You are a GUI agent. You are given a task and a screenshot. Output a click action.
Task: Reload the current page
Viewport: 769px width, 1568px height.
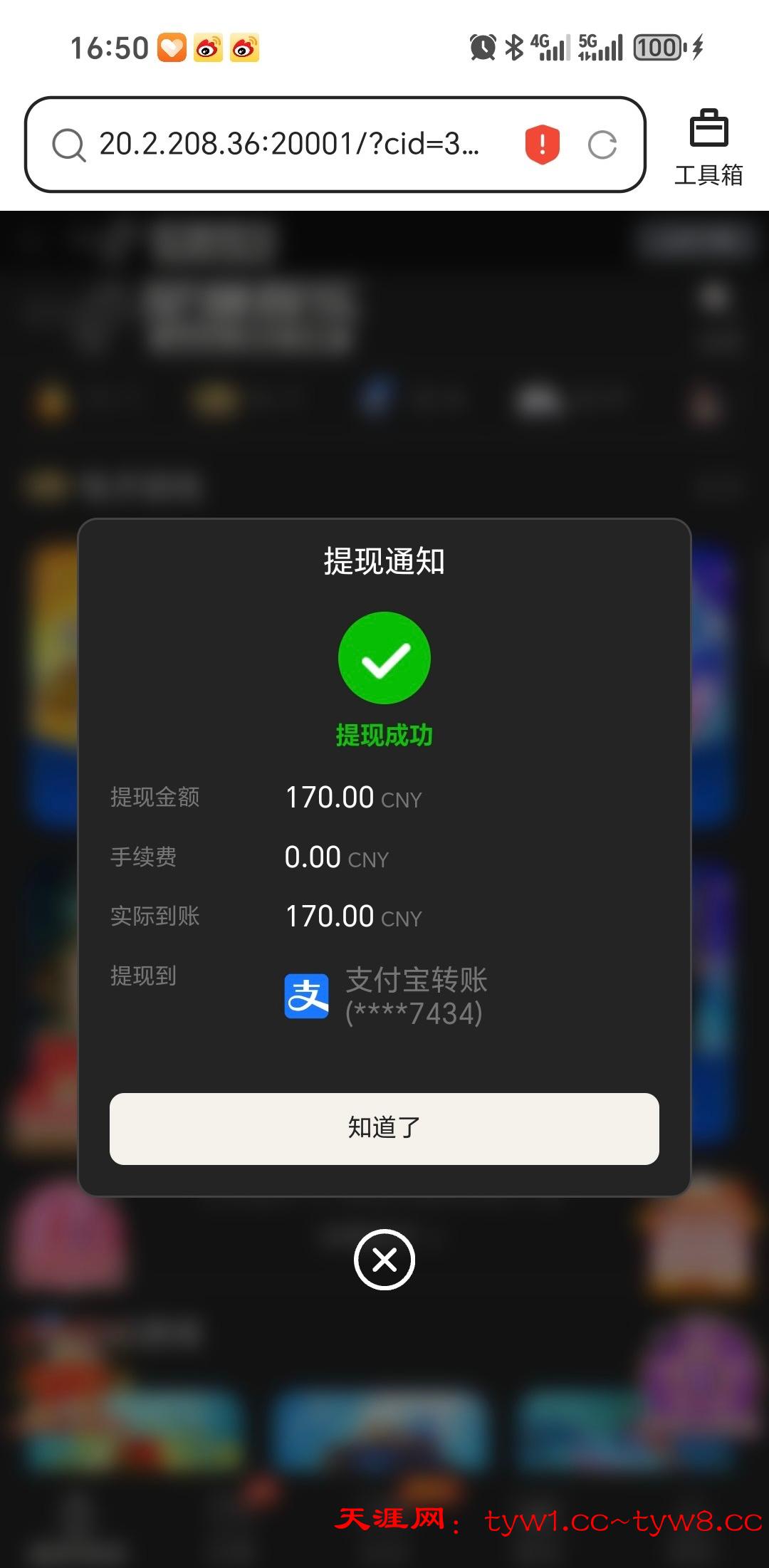click(602, 145)
